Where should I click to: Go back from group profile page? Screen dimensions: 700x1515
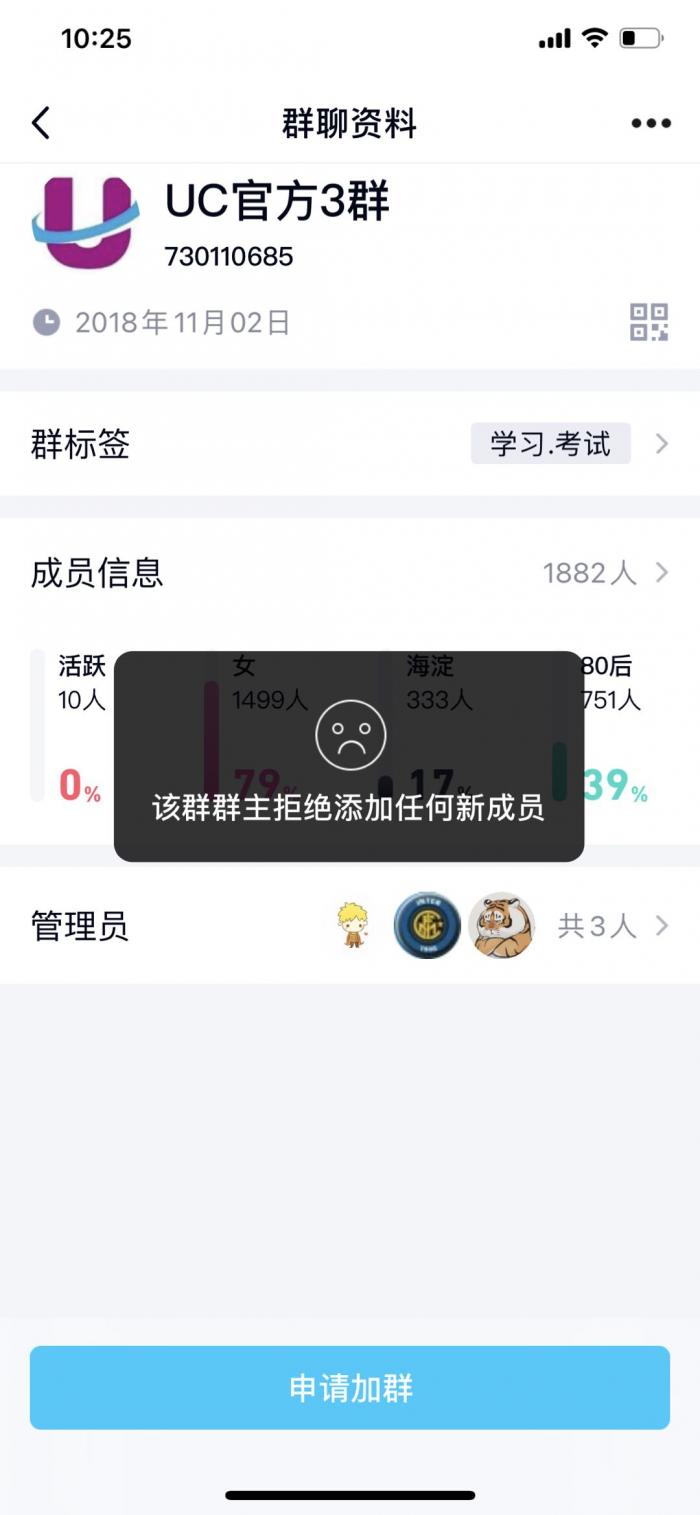point(41,123)
